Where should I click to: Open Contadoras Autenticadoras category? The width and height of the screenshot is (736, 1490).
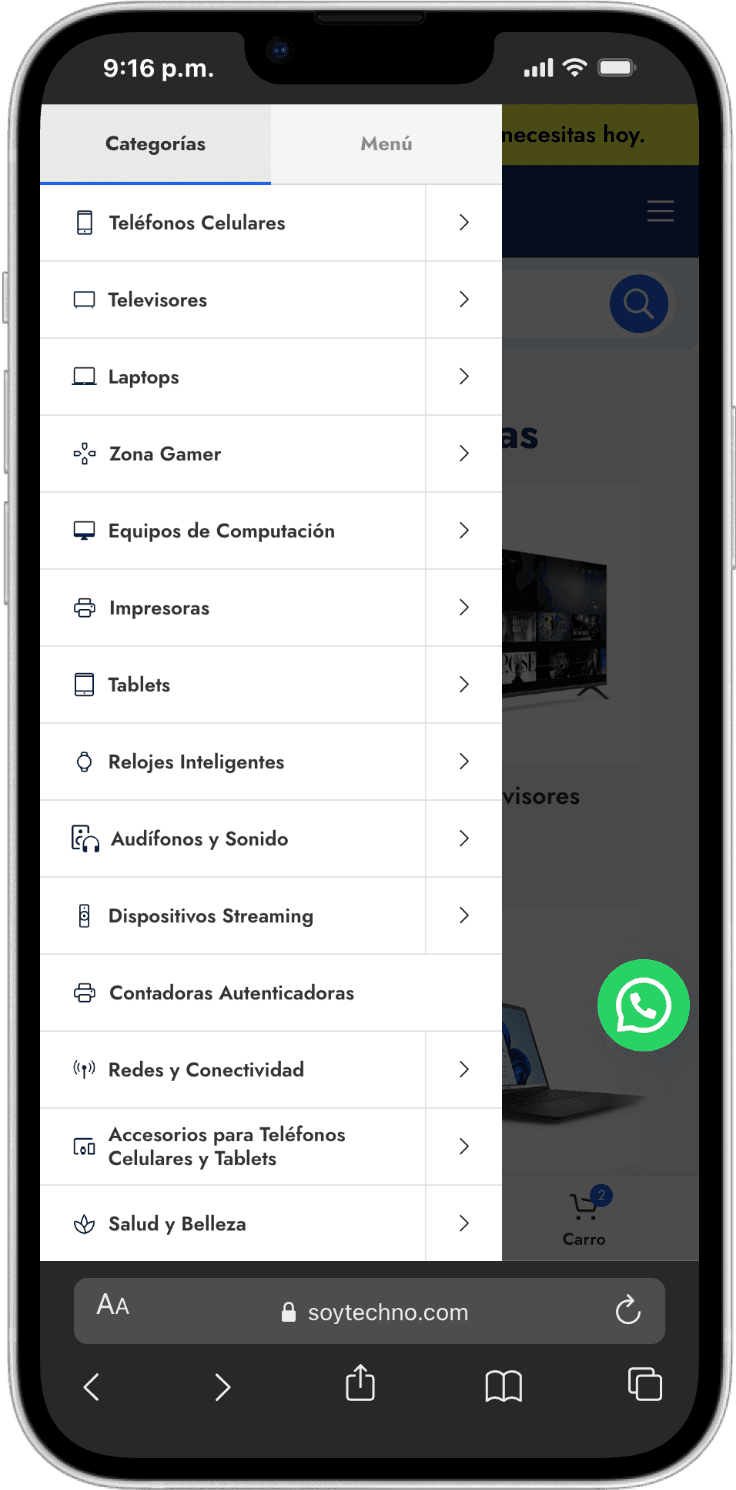point(231,993)
